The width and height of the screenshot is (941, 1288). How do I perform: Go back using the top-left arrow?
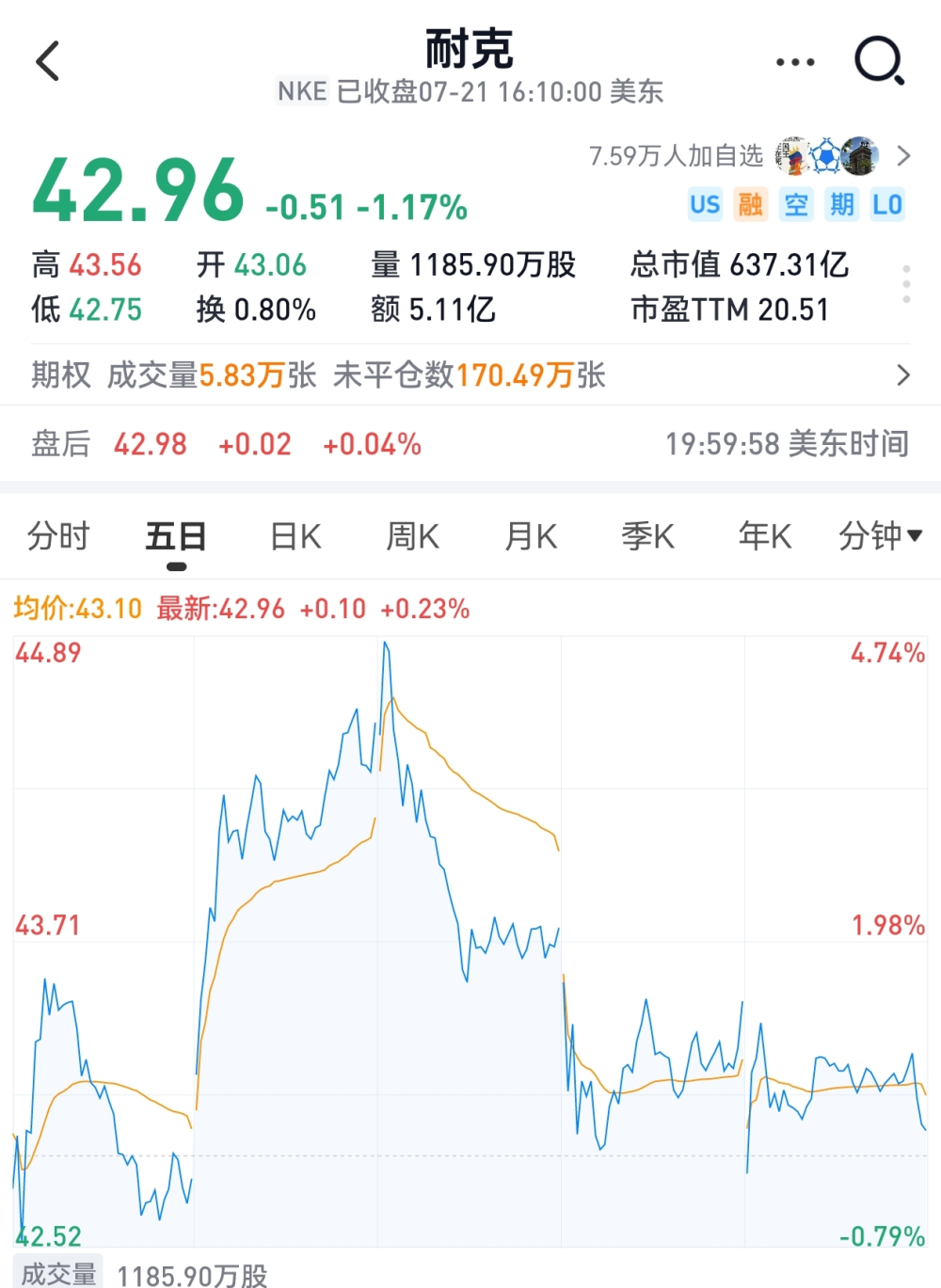48,61
